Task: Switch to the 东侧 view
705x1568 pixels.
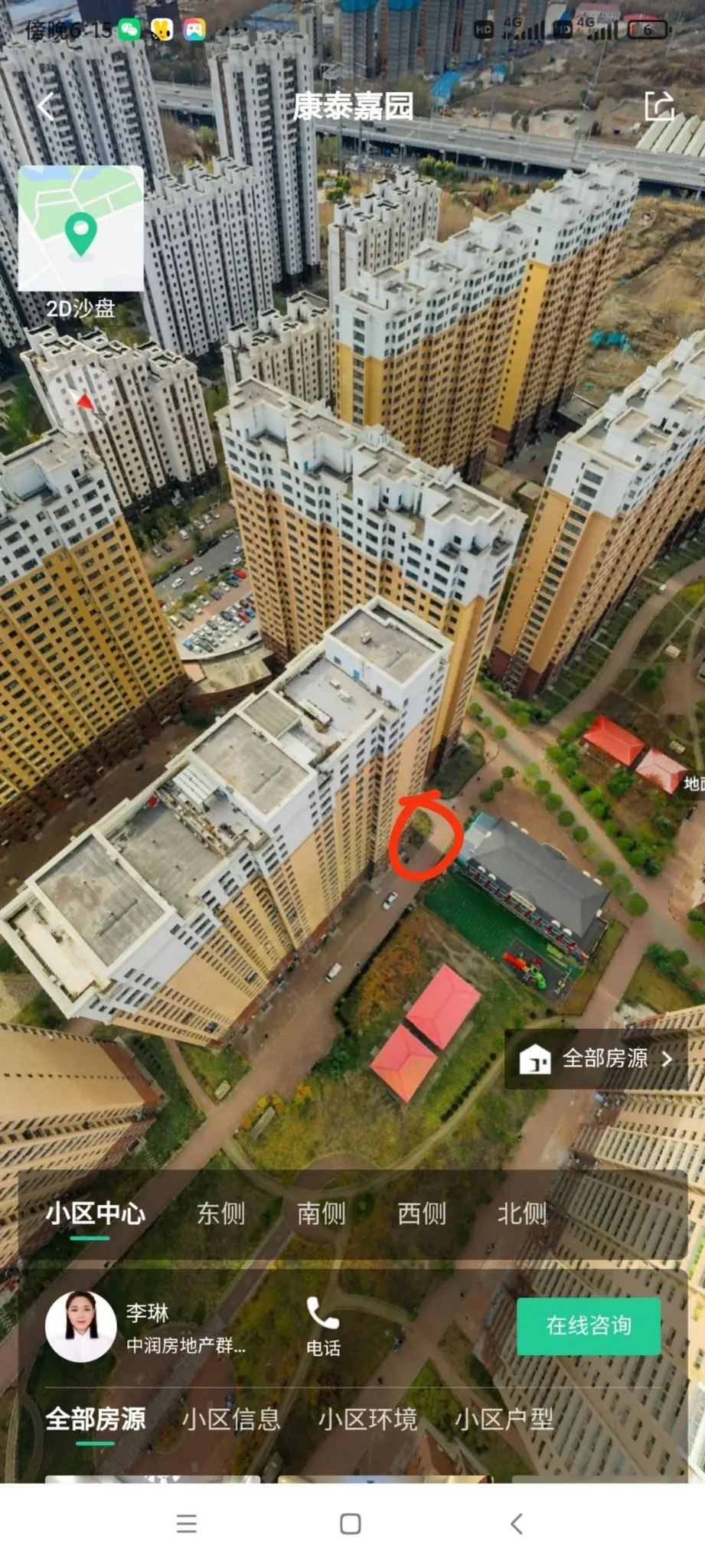Action: (220, 1214)
